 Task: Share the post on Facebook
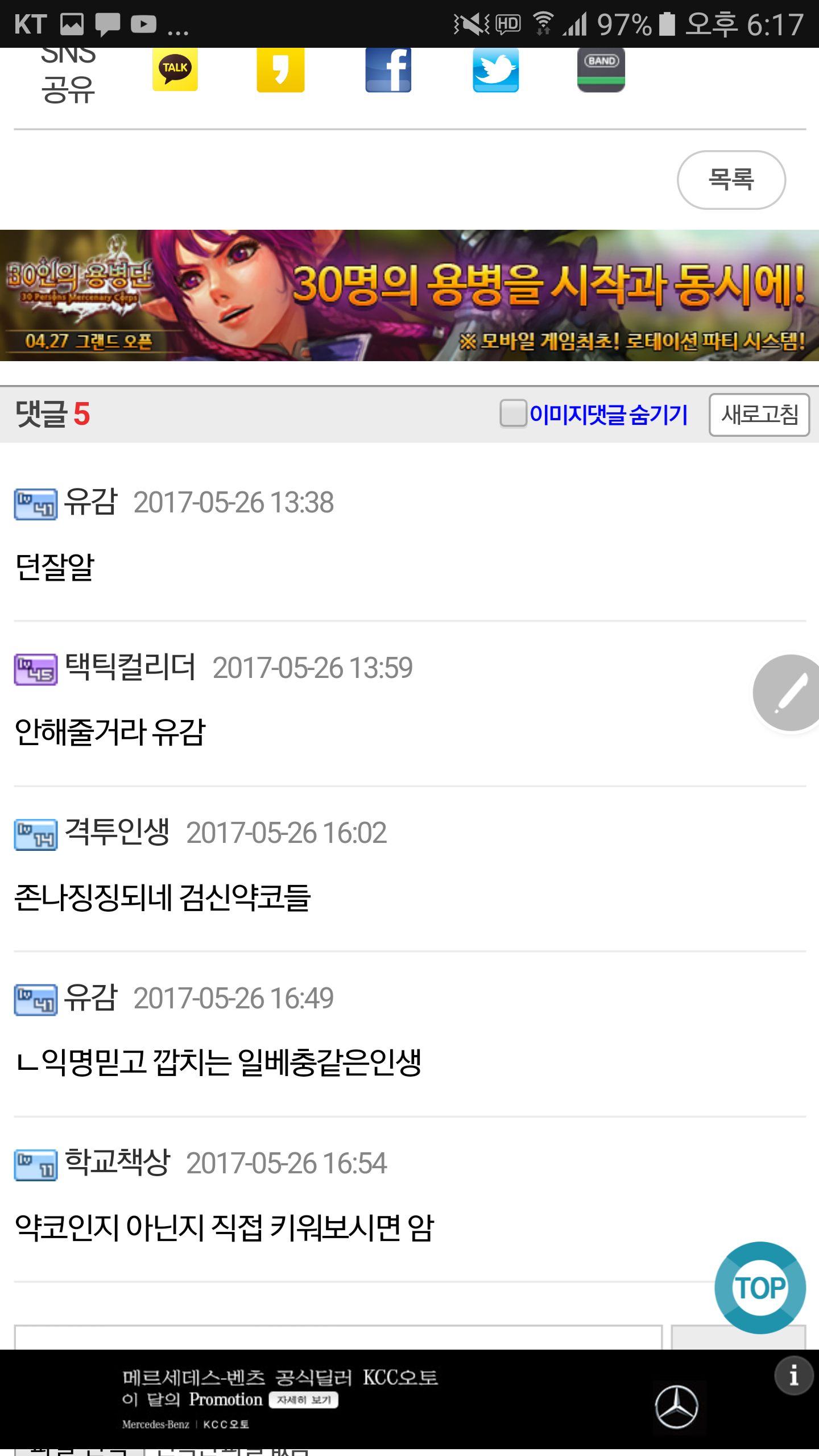click(388, 69)
